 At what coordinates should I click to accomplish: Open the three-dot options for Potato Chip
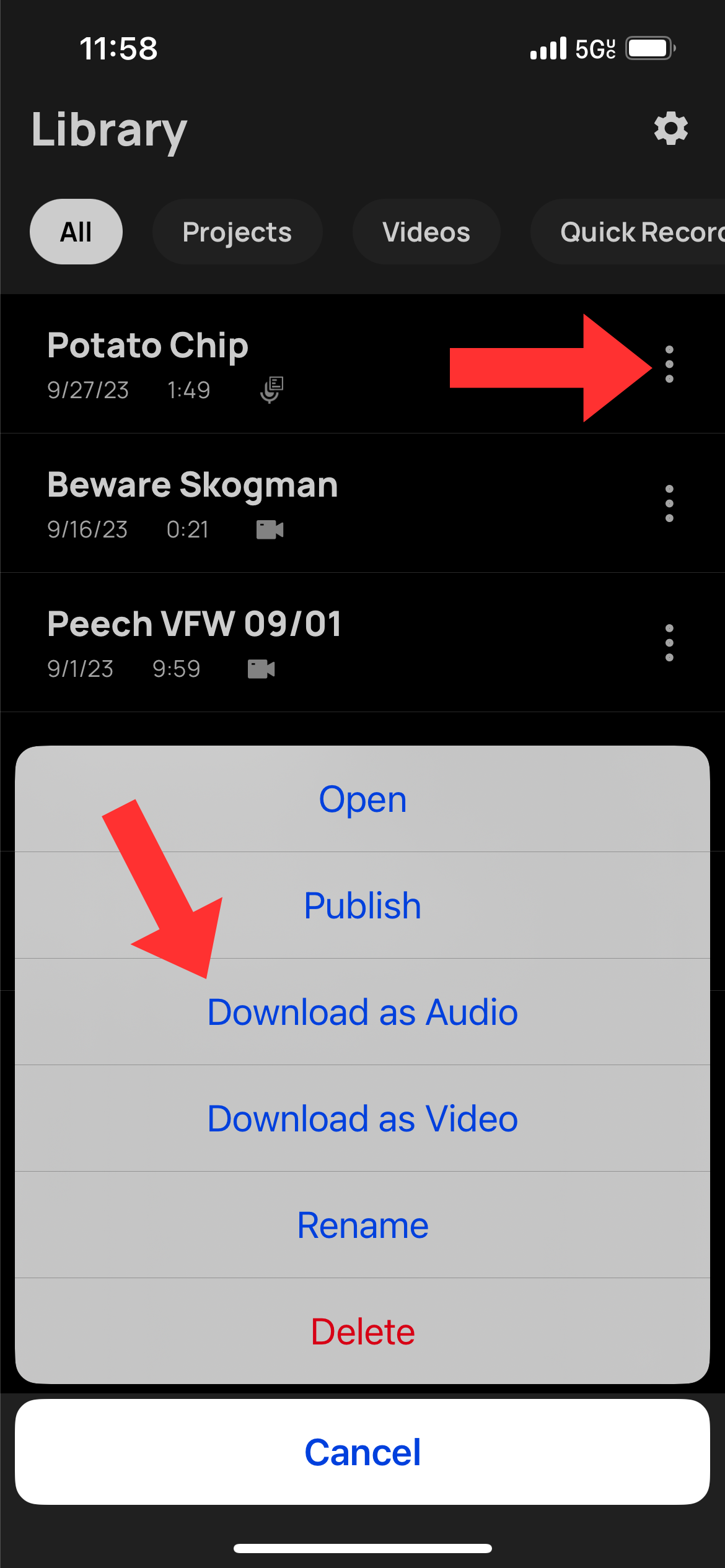tap(669, 365)
